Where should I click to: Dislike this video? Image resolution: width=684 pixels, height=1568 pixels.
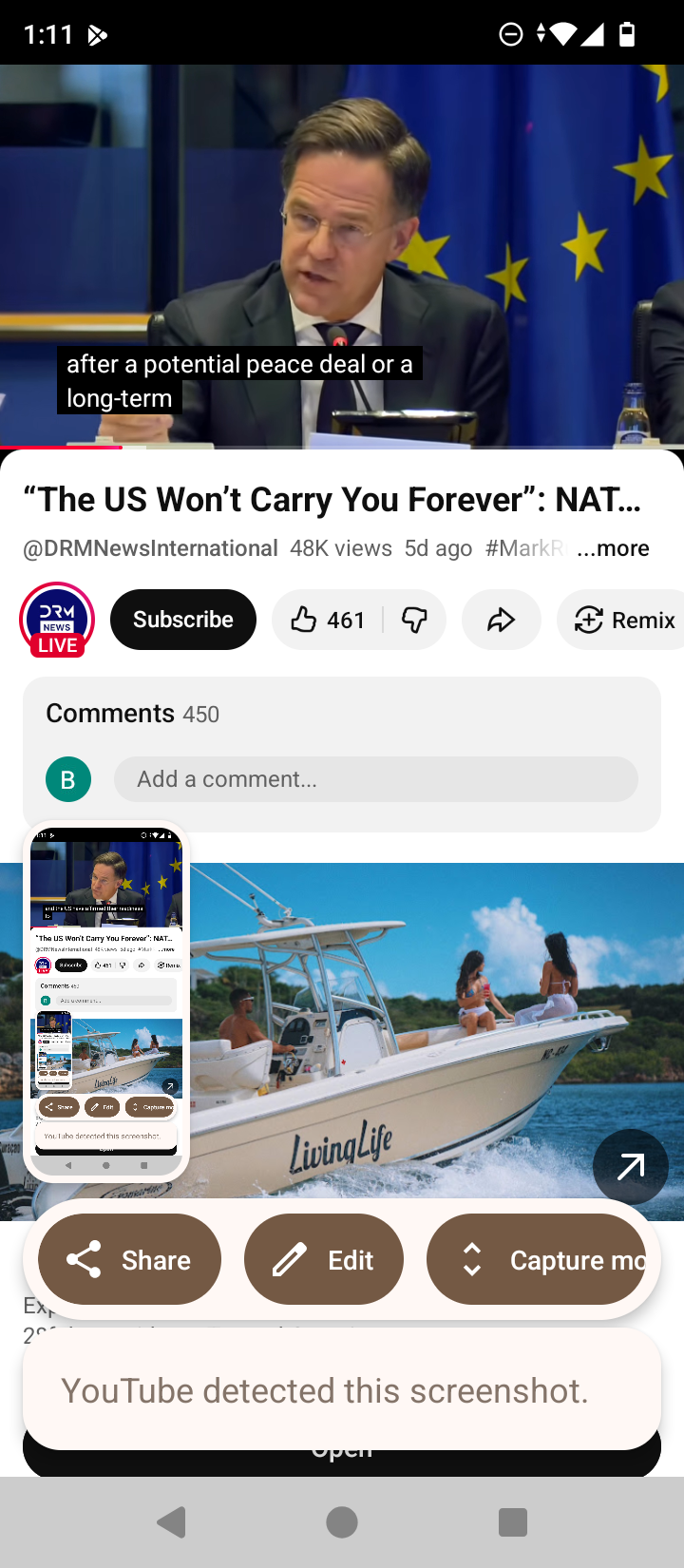point(415,620)
